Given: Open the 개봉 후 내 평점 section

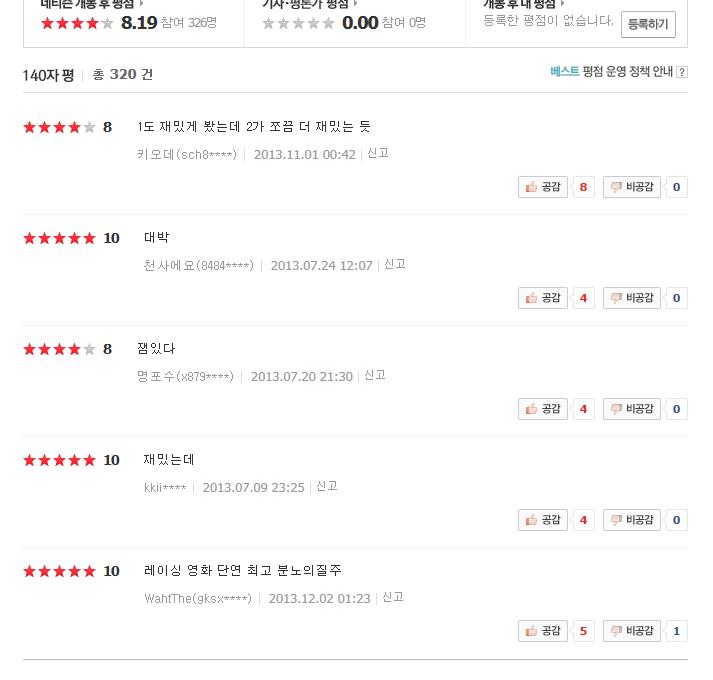Looking at the screenshot, I should pyautogui.click(x=524, y=4).
